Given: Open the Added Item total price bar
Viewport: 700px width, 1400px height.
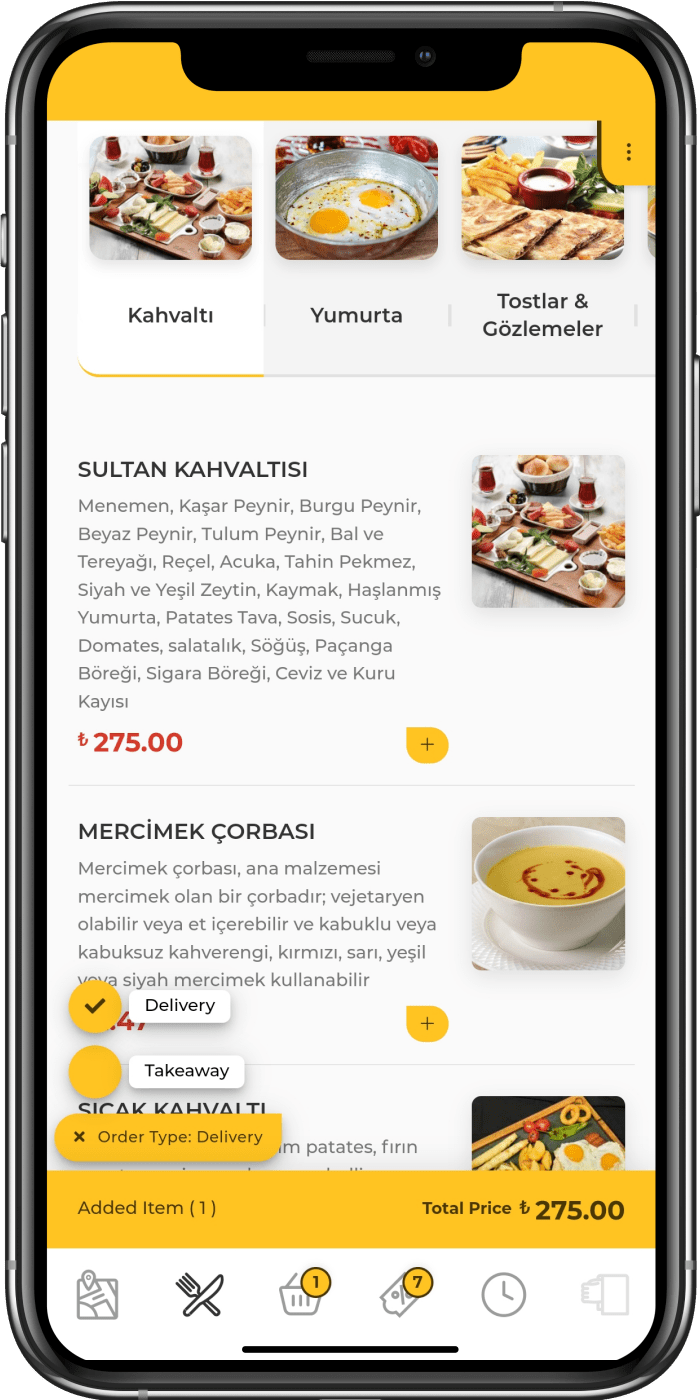Looking at the screenshot, I should pyautogui.click(x=350, y=1209).
